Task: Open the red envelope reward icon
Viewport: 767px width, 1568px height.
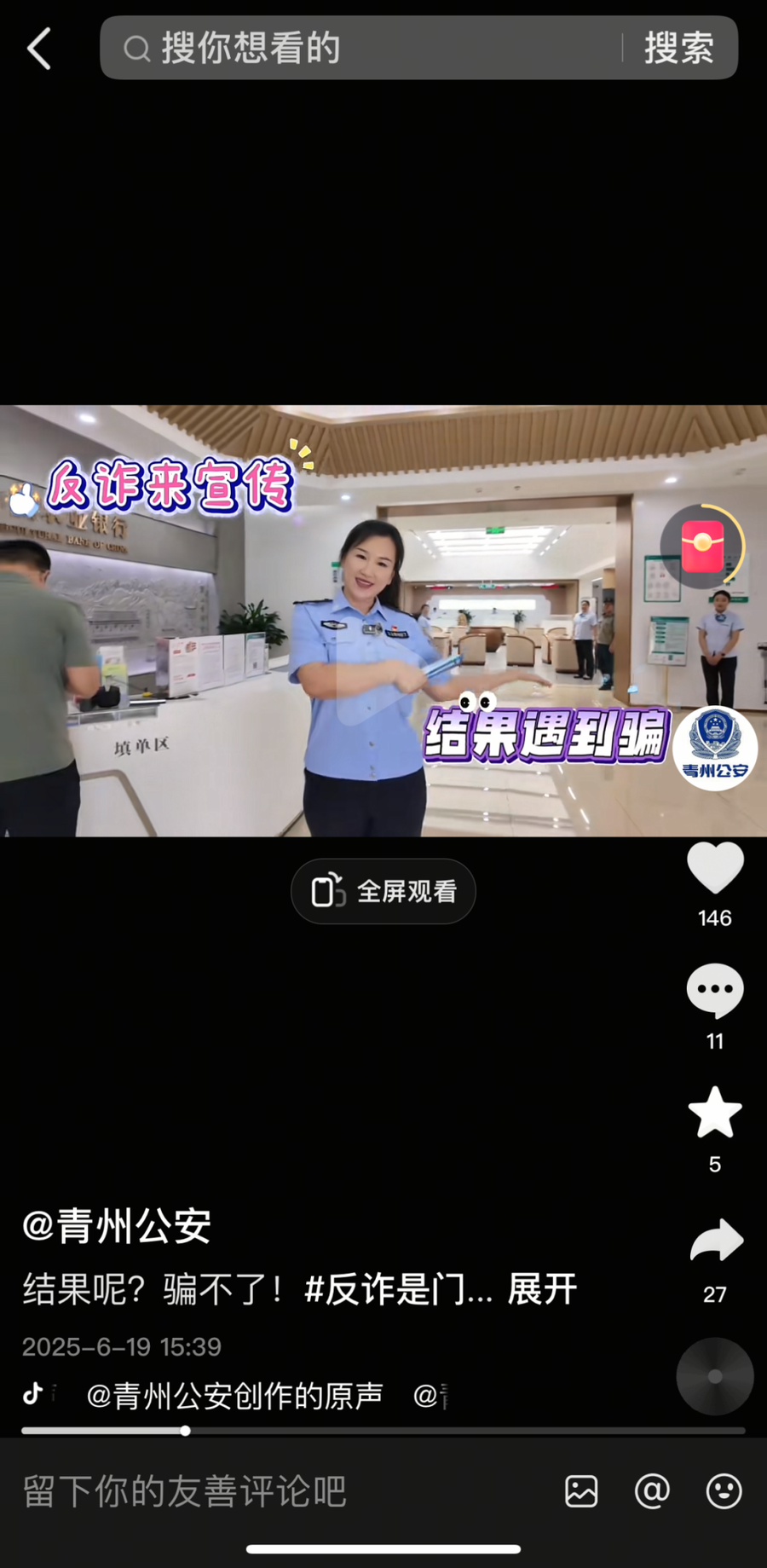Action: [702, 547]
